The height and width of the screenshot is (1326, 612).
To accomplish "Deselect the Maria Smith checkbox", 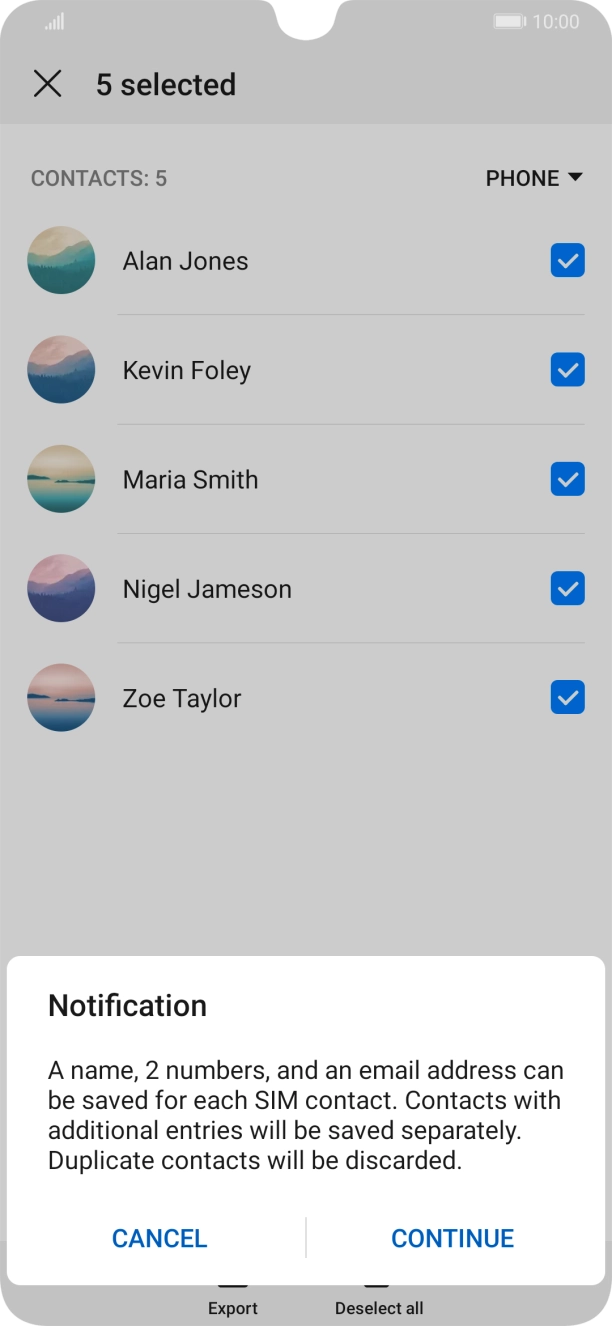I will 567,480.
